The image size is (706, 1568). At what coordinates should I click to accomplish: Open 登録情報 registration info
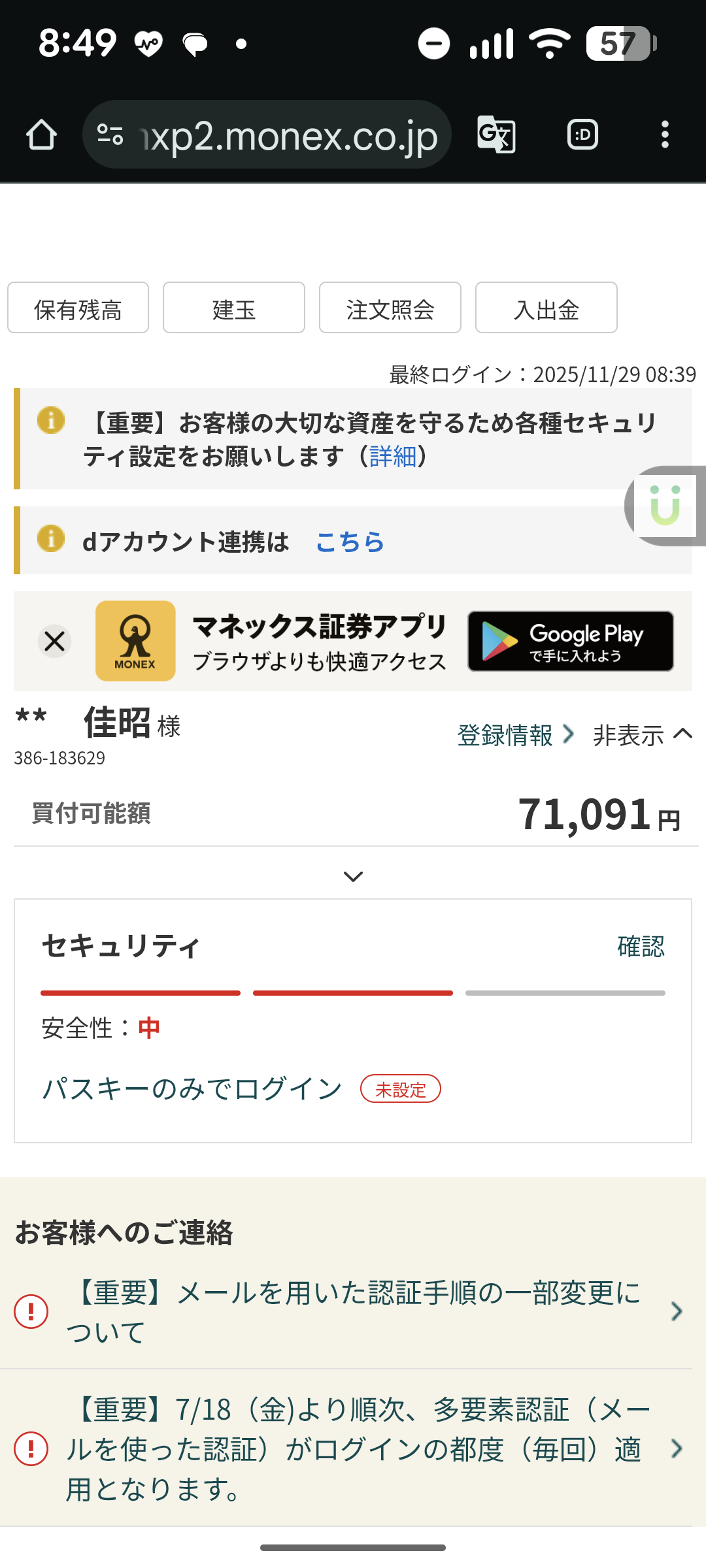515,735
